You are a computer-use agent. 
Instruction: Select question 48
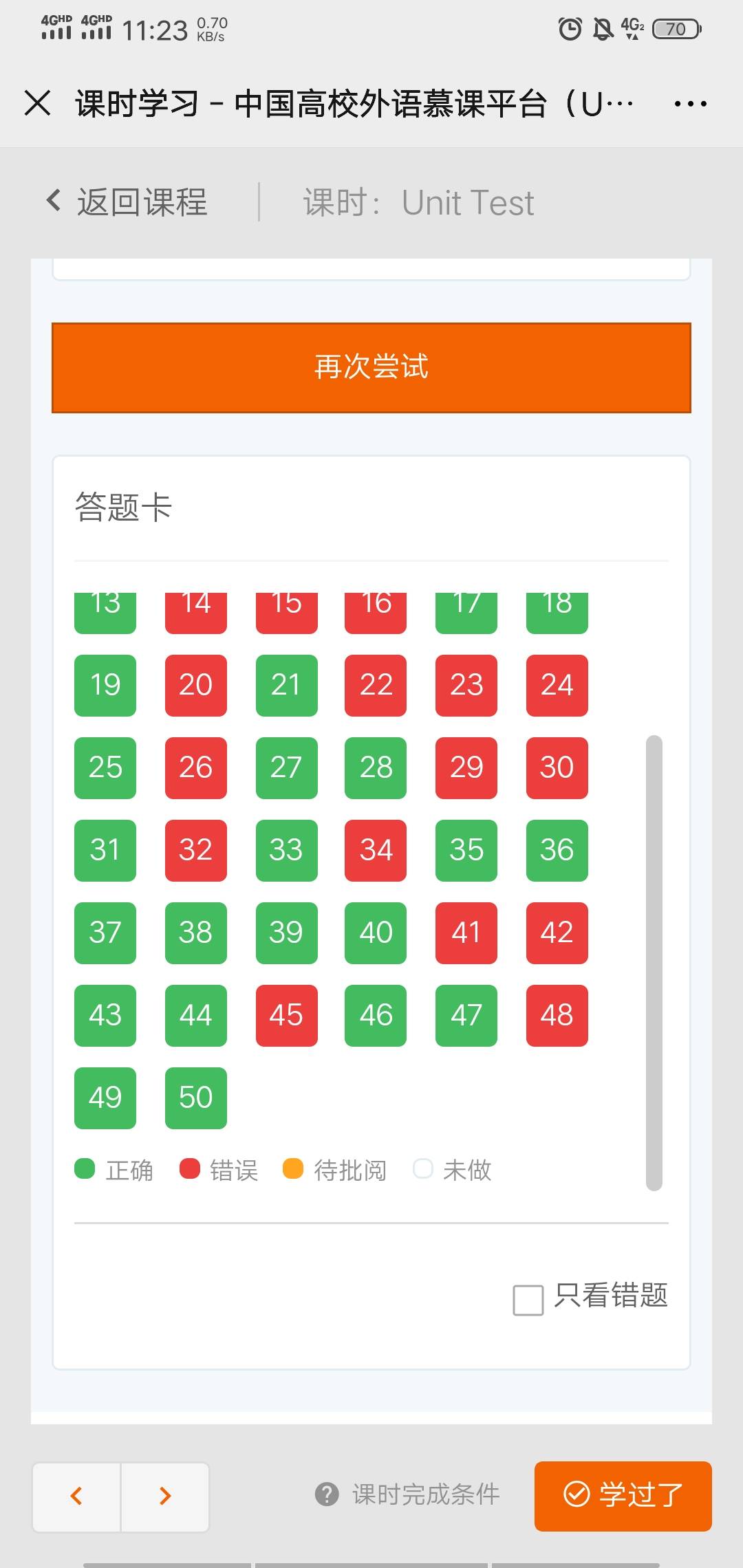(557, 1015)
